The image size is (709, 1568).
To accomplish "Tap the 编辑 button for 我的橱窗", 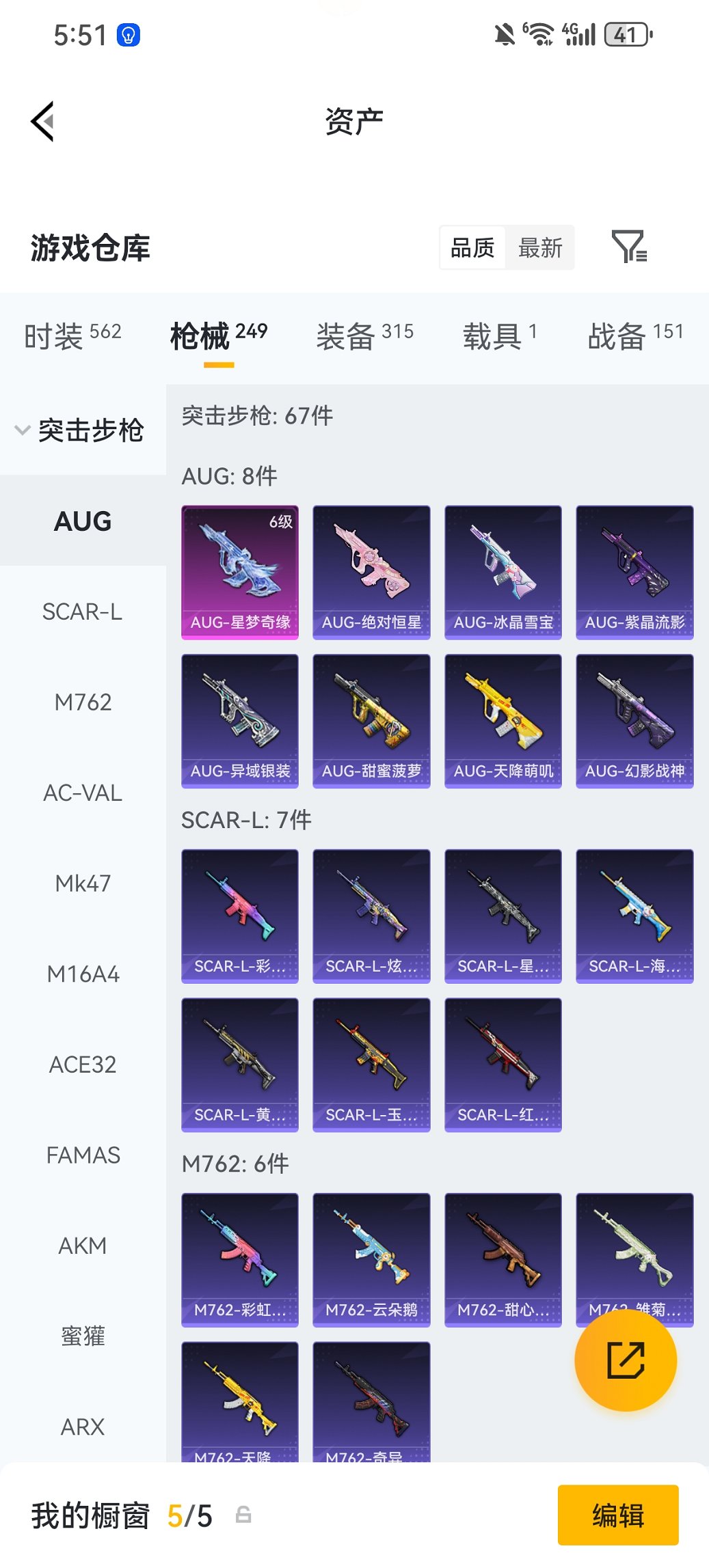I will coord(617,1515).
